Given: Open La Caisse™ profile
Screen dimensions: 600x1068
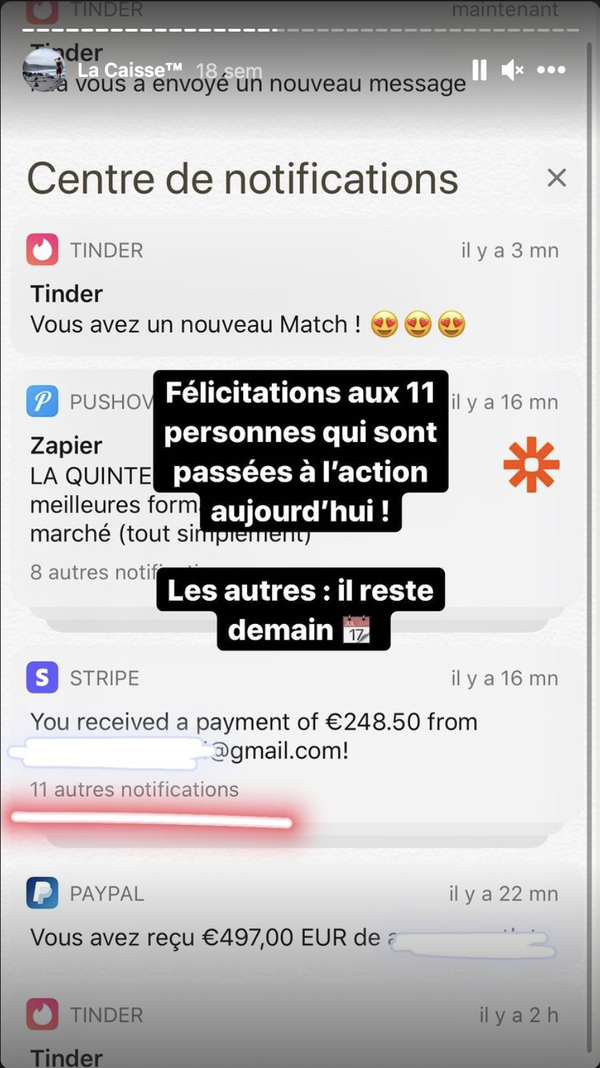Looking at the screenshot, I should [130, 70].
